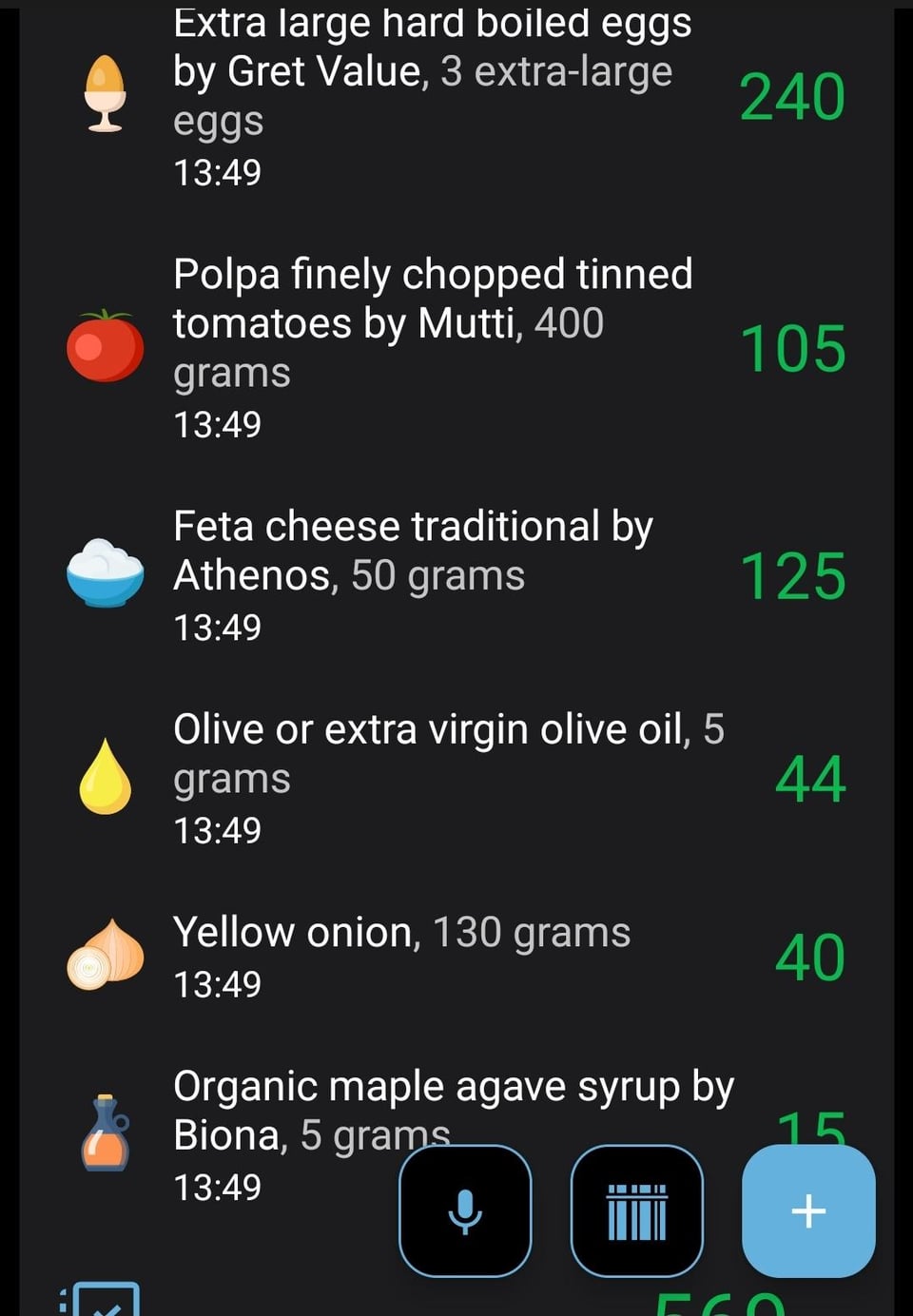913x1316 pixels.
Task: Start voice input with the microphone button
Action: click(465, 1211)
